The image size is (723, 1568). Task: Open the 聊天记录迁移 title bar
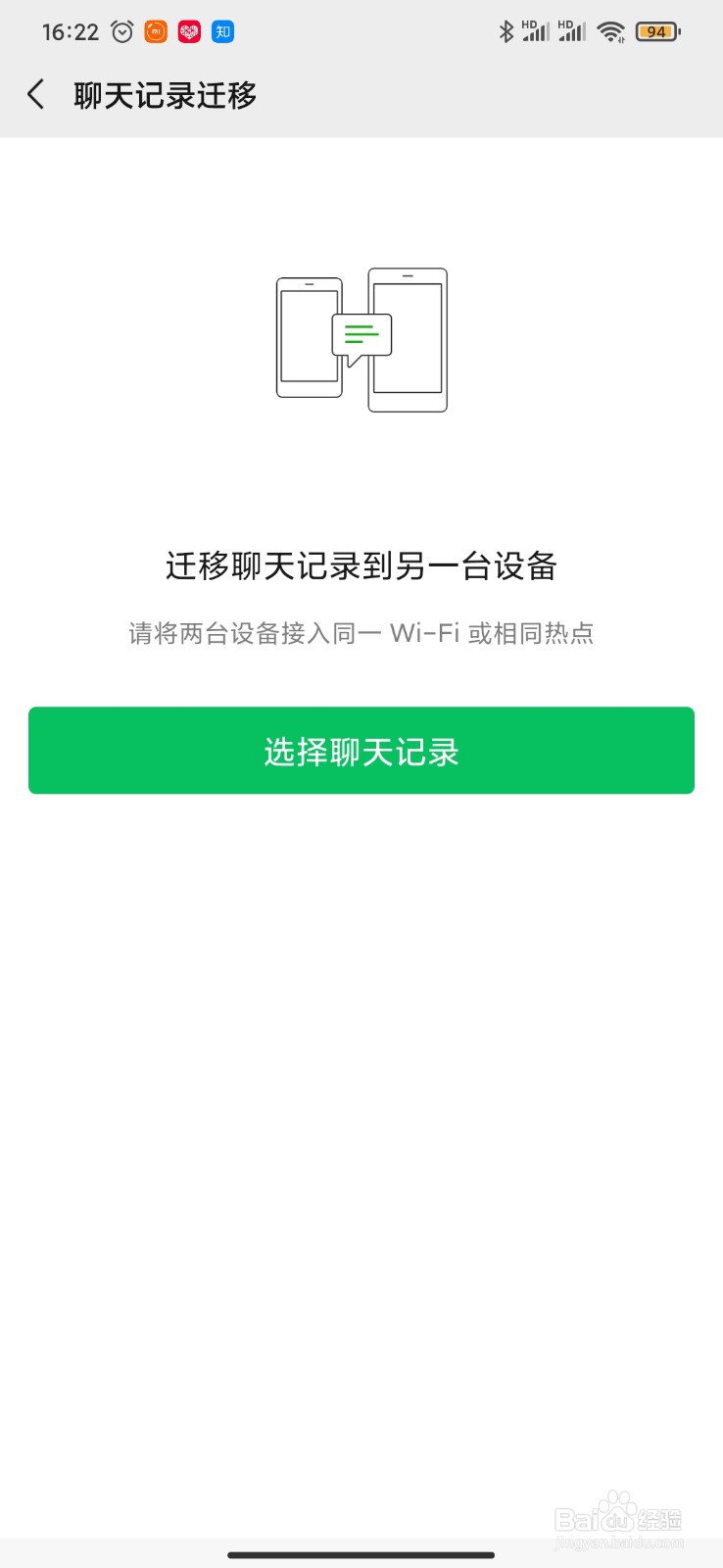[165, 94]
